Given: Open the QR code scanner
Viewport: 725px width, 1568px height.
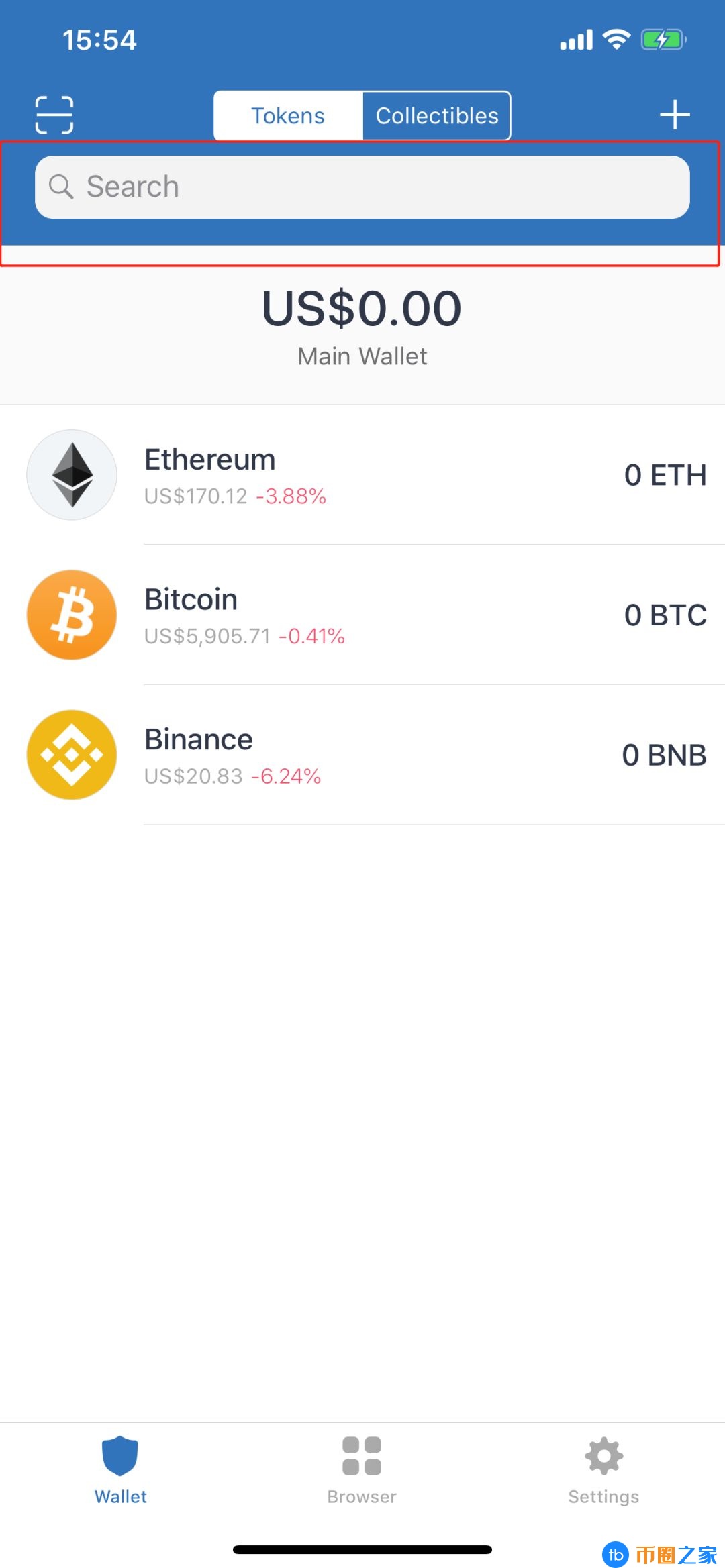Looking at the screenshot, I should point(54,115).
